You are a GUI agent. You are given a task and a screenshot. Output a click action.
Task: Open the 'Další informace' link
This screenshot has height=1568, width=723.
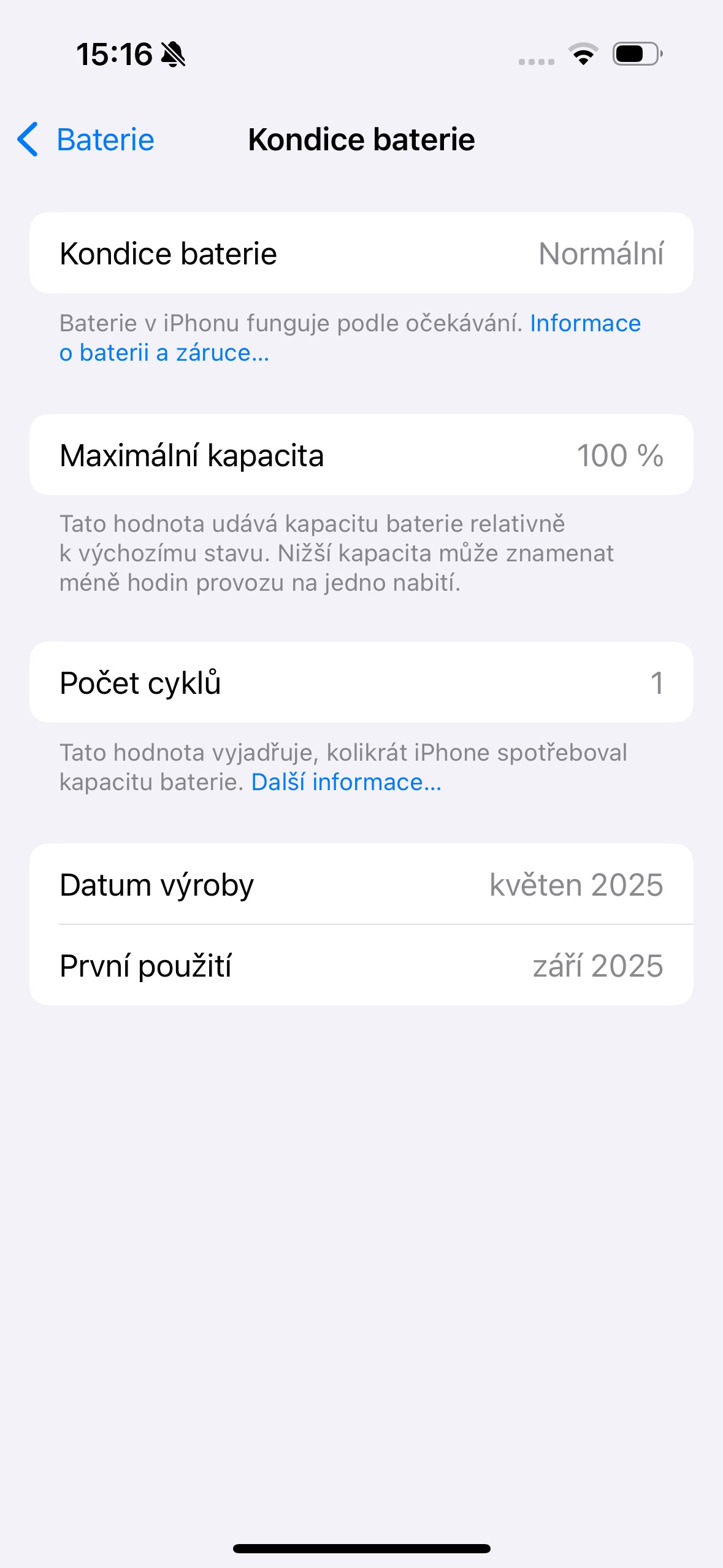click(346, 782)
